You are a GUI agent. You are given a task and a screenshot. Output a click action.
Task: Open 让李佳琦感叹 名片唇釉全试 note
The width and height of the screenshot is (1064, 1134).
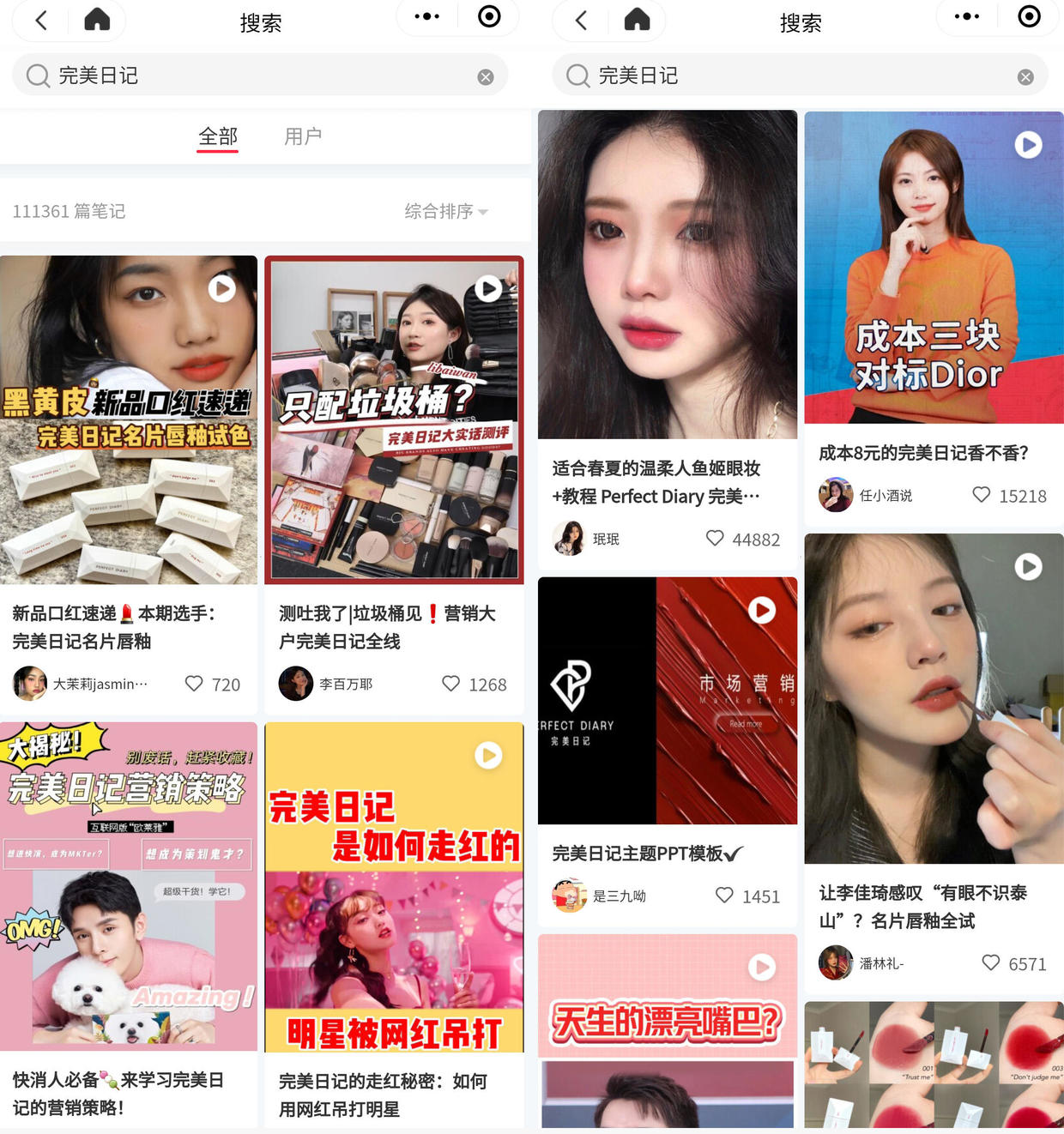tap(934, 698)
